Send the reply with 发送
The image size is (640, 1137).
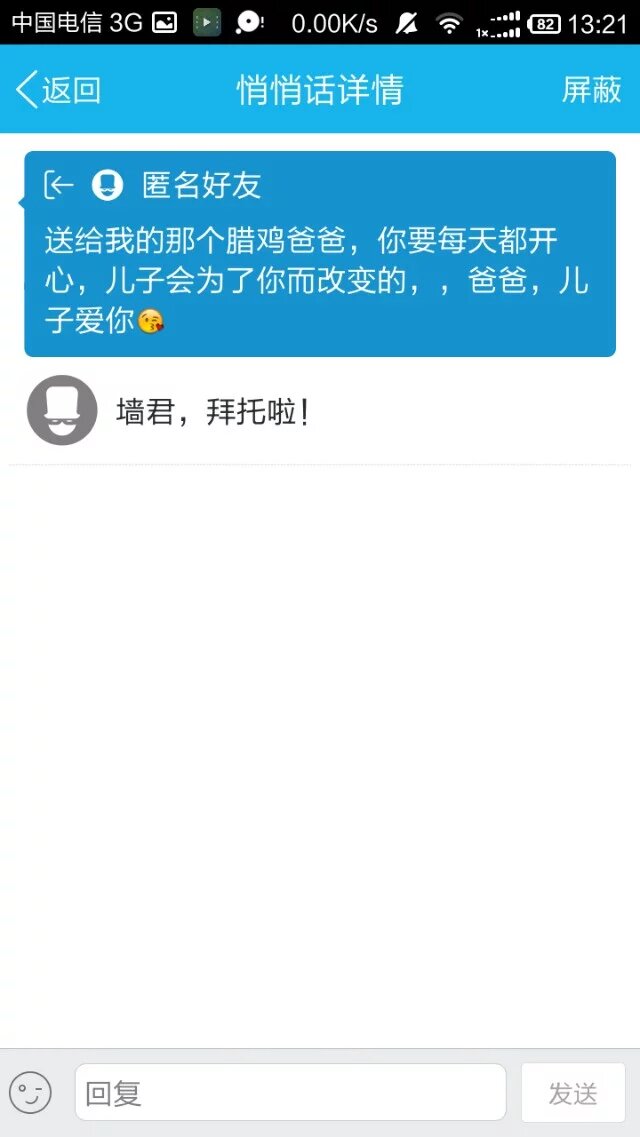tap(573, 1093)
